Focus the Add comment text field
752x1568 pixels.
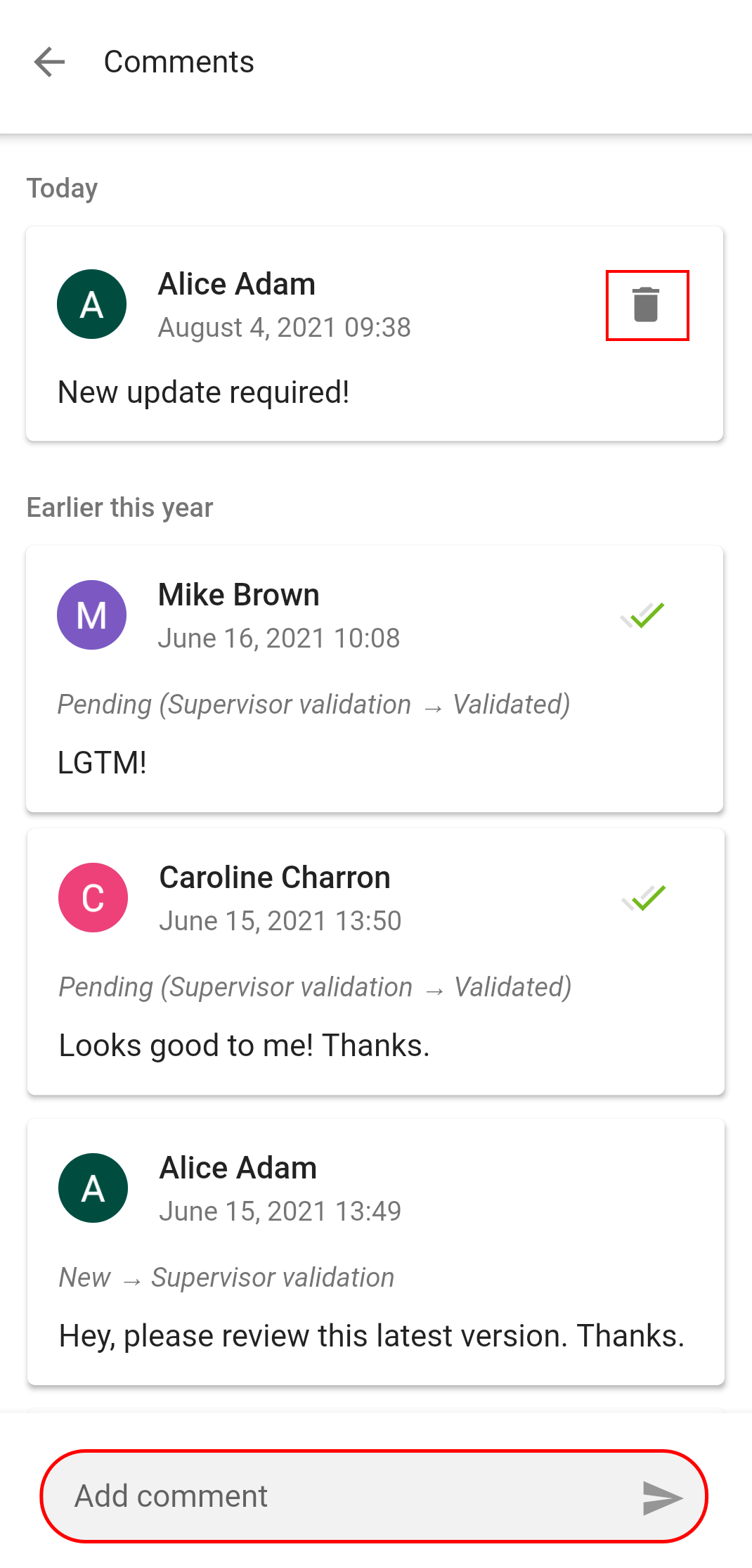(x=337, y=1496)
